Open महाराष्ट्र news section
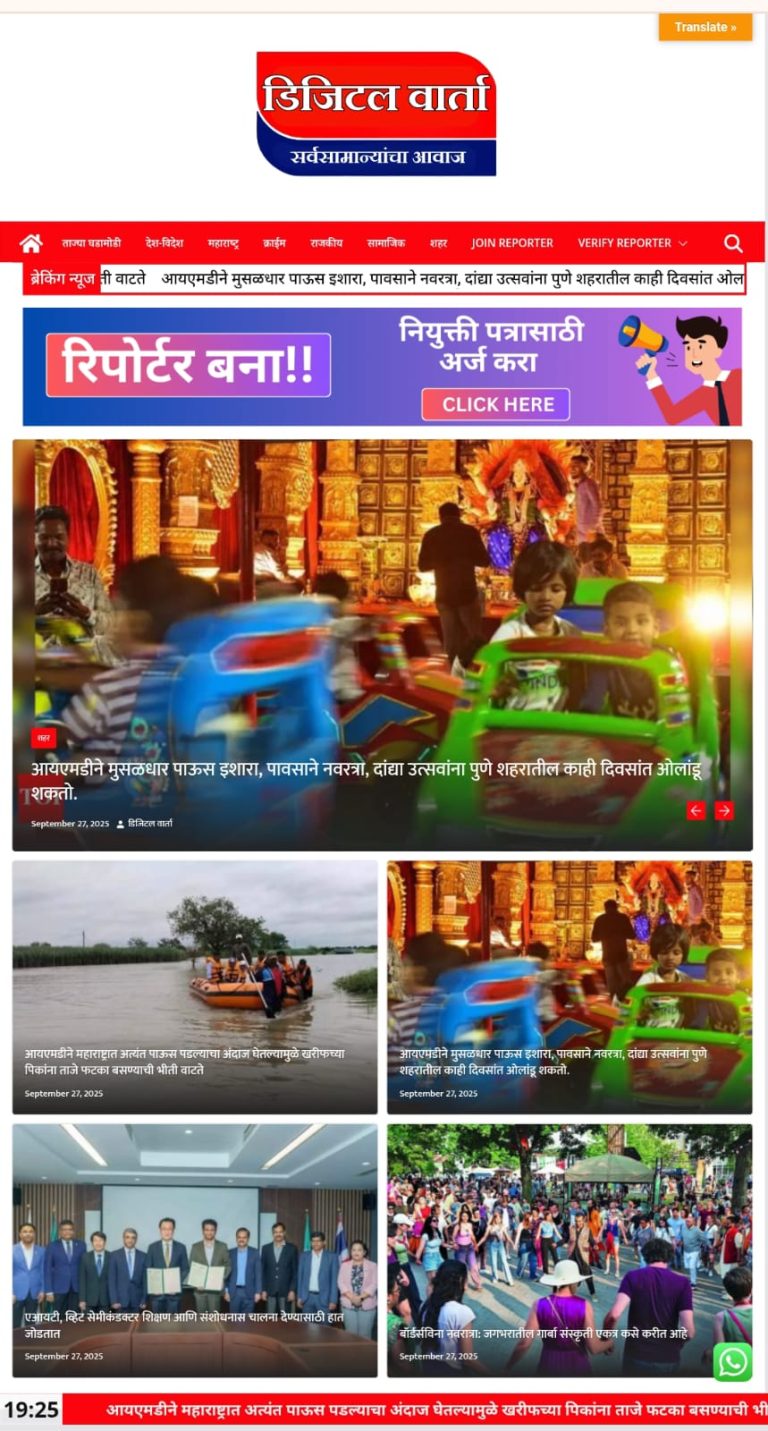The height and width of the screenshot is (1431, 768). click(223, 243)
